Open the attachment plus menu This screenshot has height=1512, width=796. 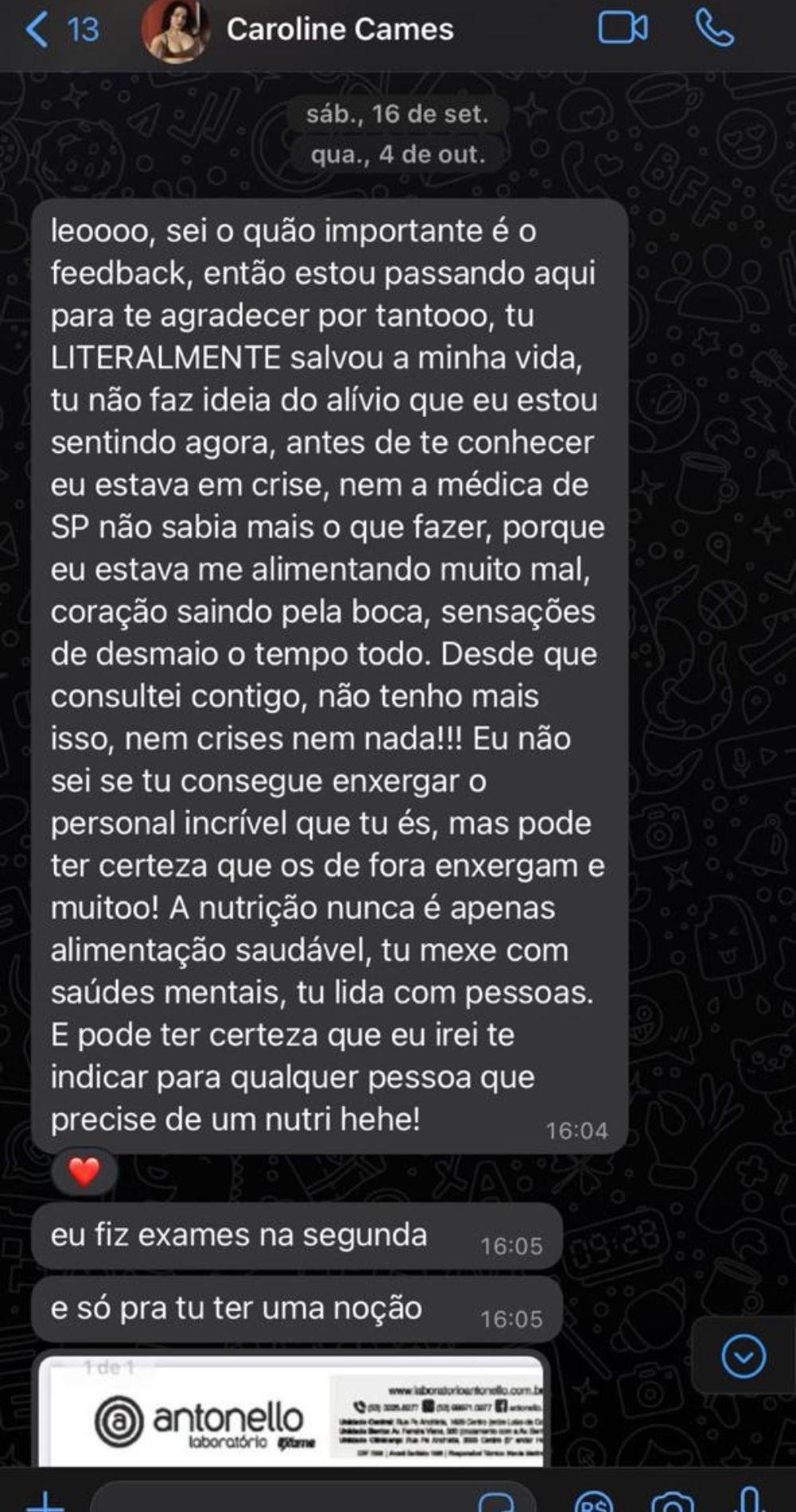[45, 1500]
